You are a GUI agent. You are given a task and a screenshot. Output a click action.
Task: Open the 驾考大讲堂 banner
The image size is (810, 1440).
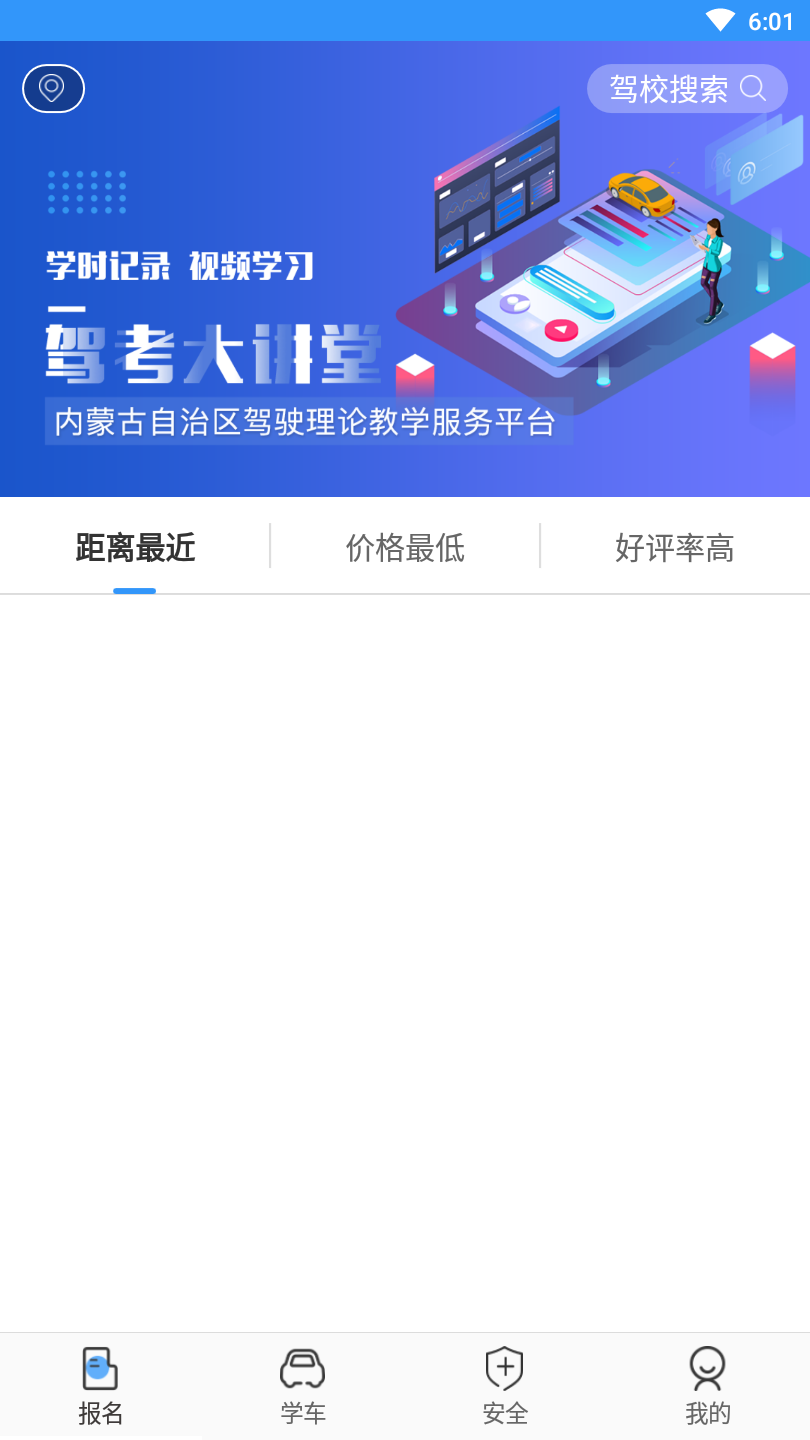point(405,300)
